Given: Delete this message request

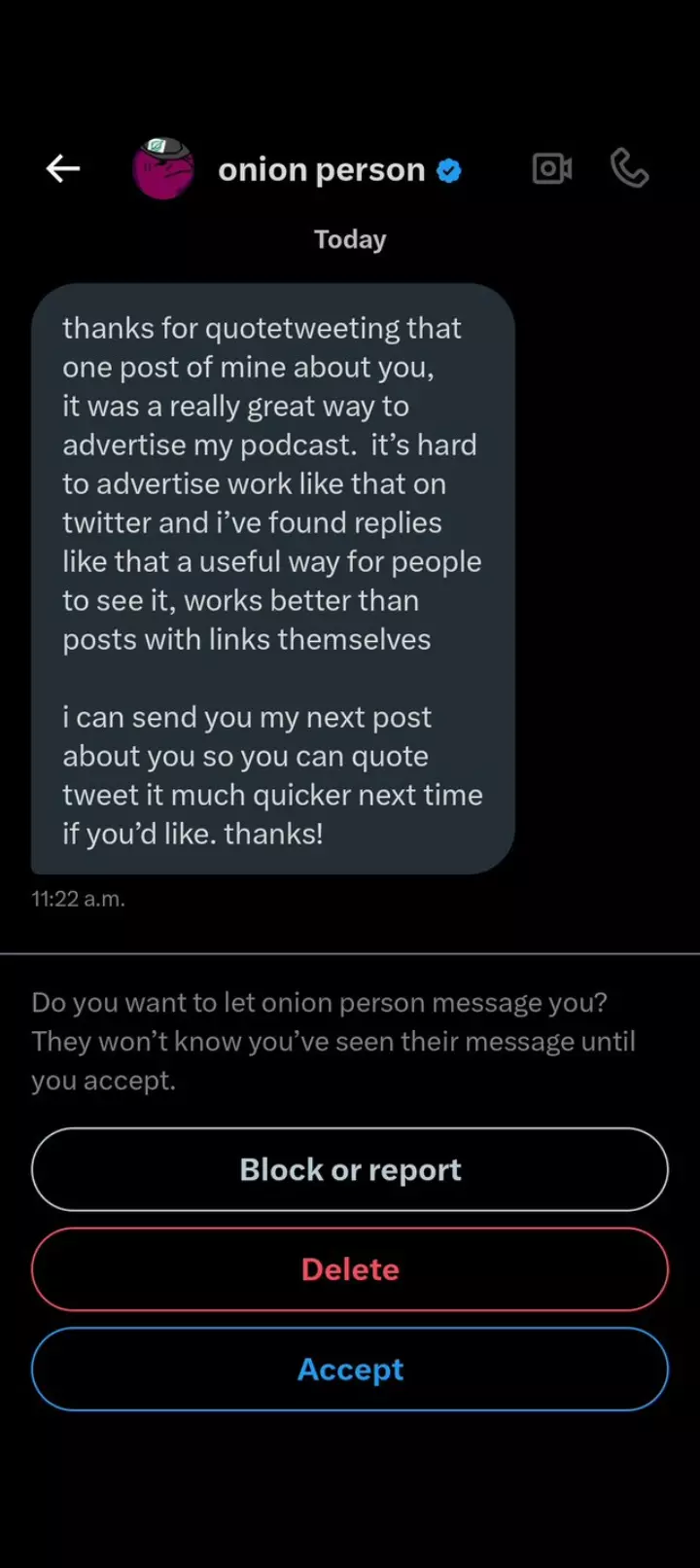Looking at the screenshot, I should click(x=350, y=1269).
